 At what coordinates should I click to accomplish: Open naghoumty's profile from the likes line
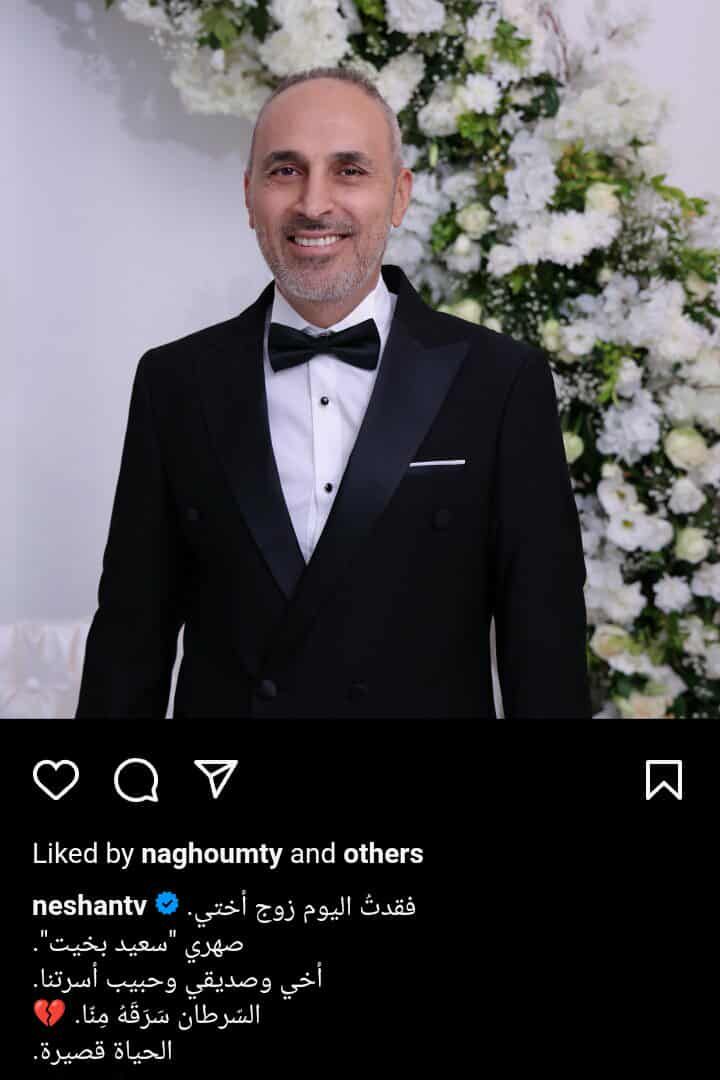point(212,854)
